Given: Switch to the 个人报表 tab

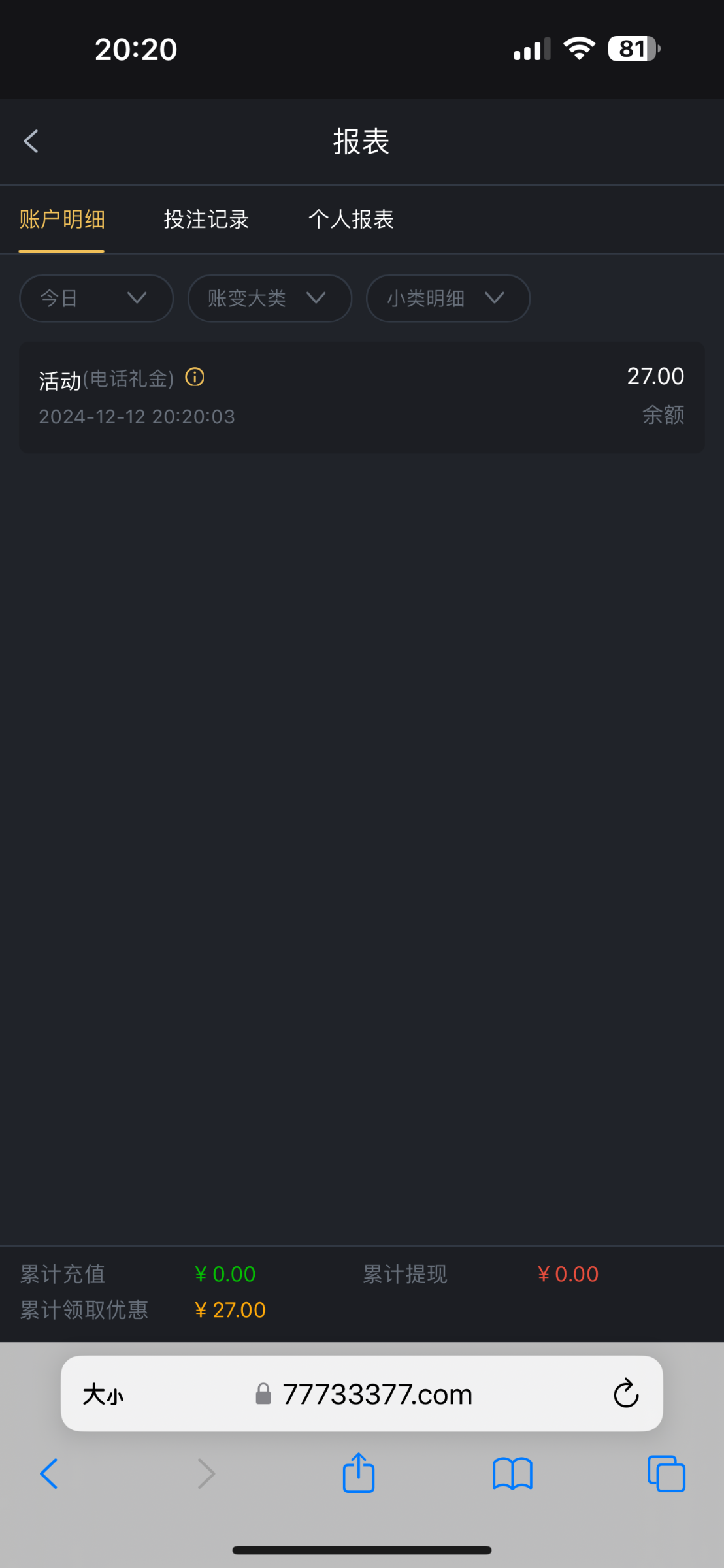Looking at the screenshot, I should coord(351,220).
